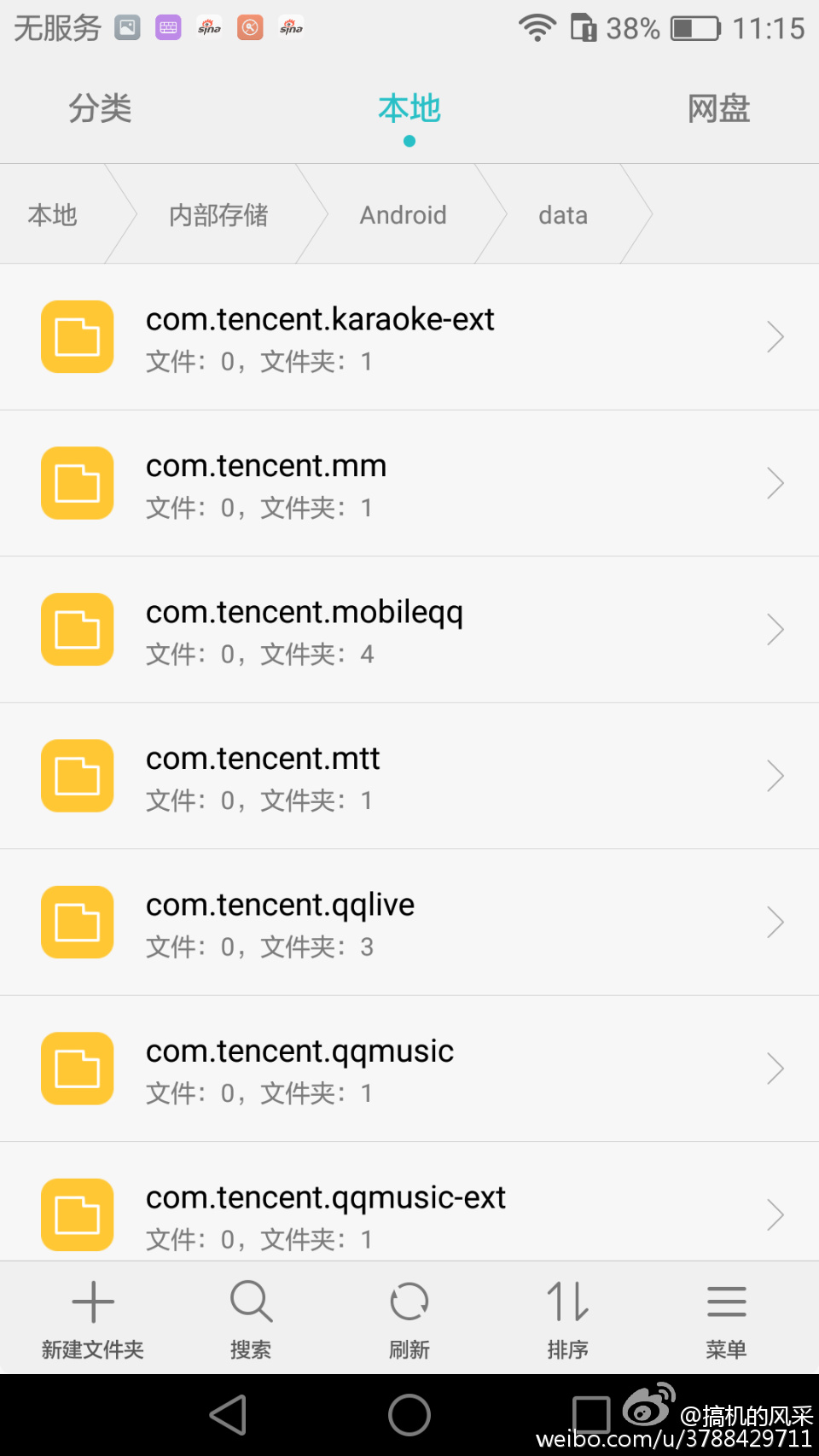Go to the Android breadcrumb level
The width and height of the screenshot is (819, 1456).
(x=403, y=214)
